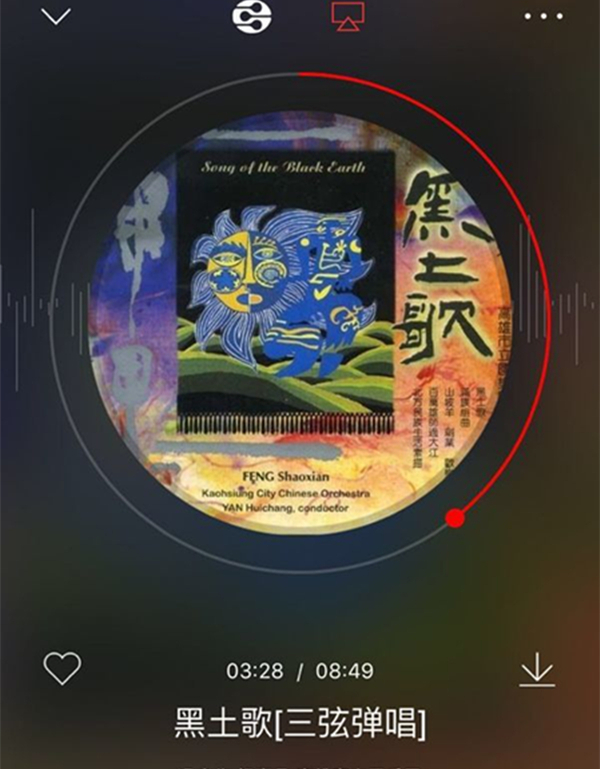Open the AirPlay casting option
The width and height of the screenshot is (600, 769).
[x=348, y=16]
